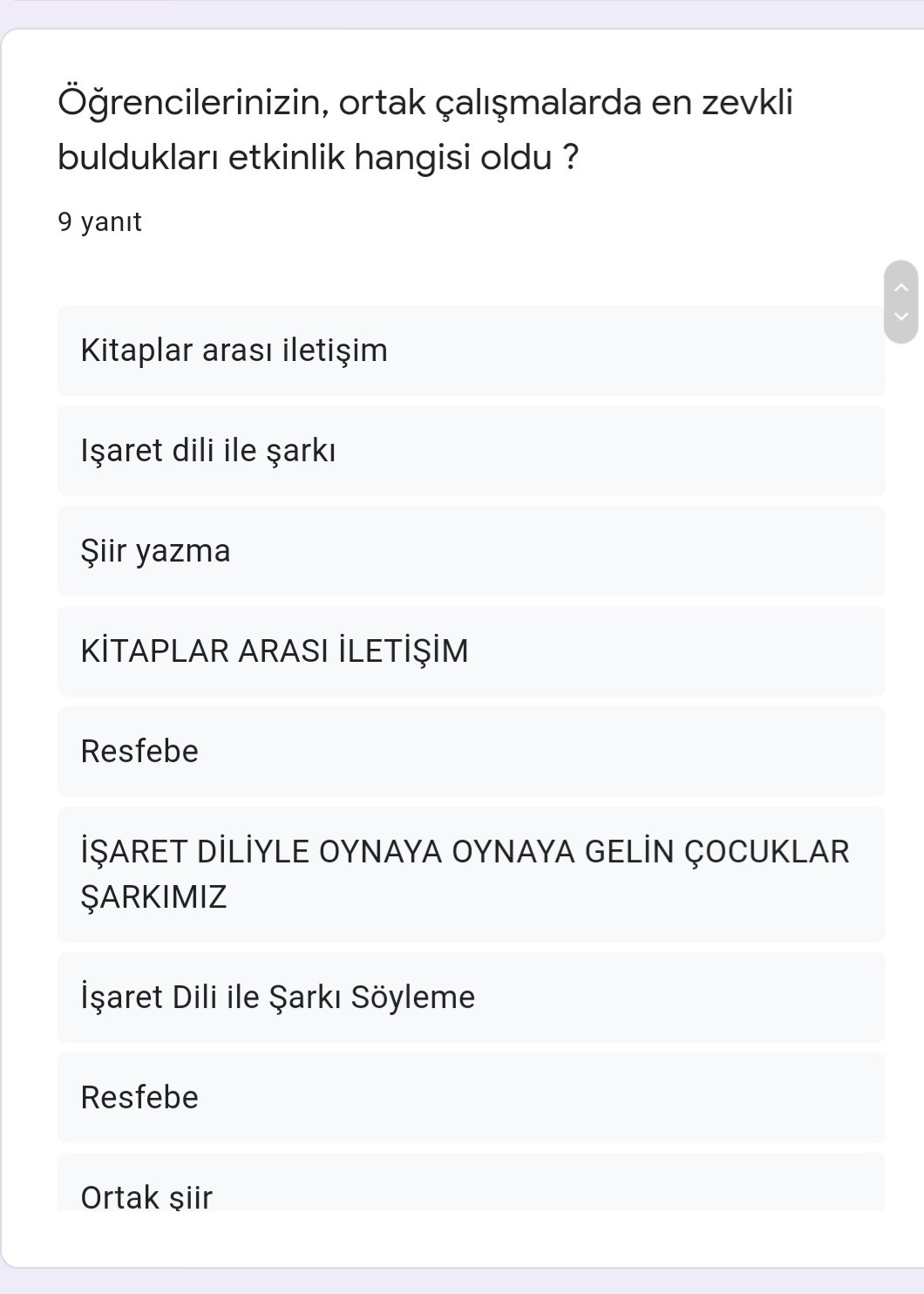Select the second 'Resfebe' response card

471,1097
